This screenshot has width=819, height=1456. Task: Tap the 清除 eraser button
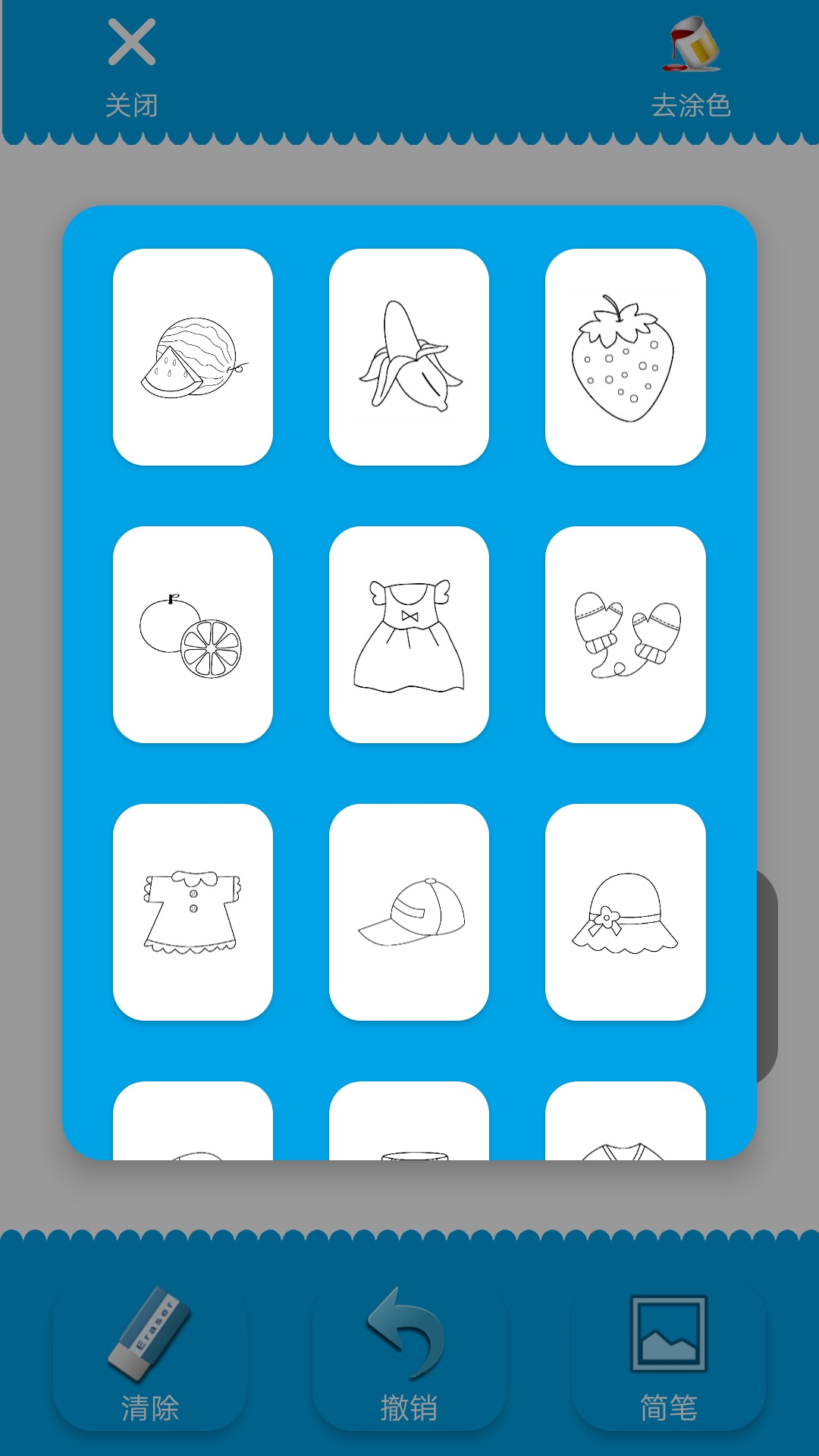(x=150, y=1354)
